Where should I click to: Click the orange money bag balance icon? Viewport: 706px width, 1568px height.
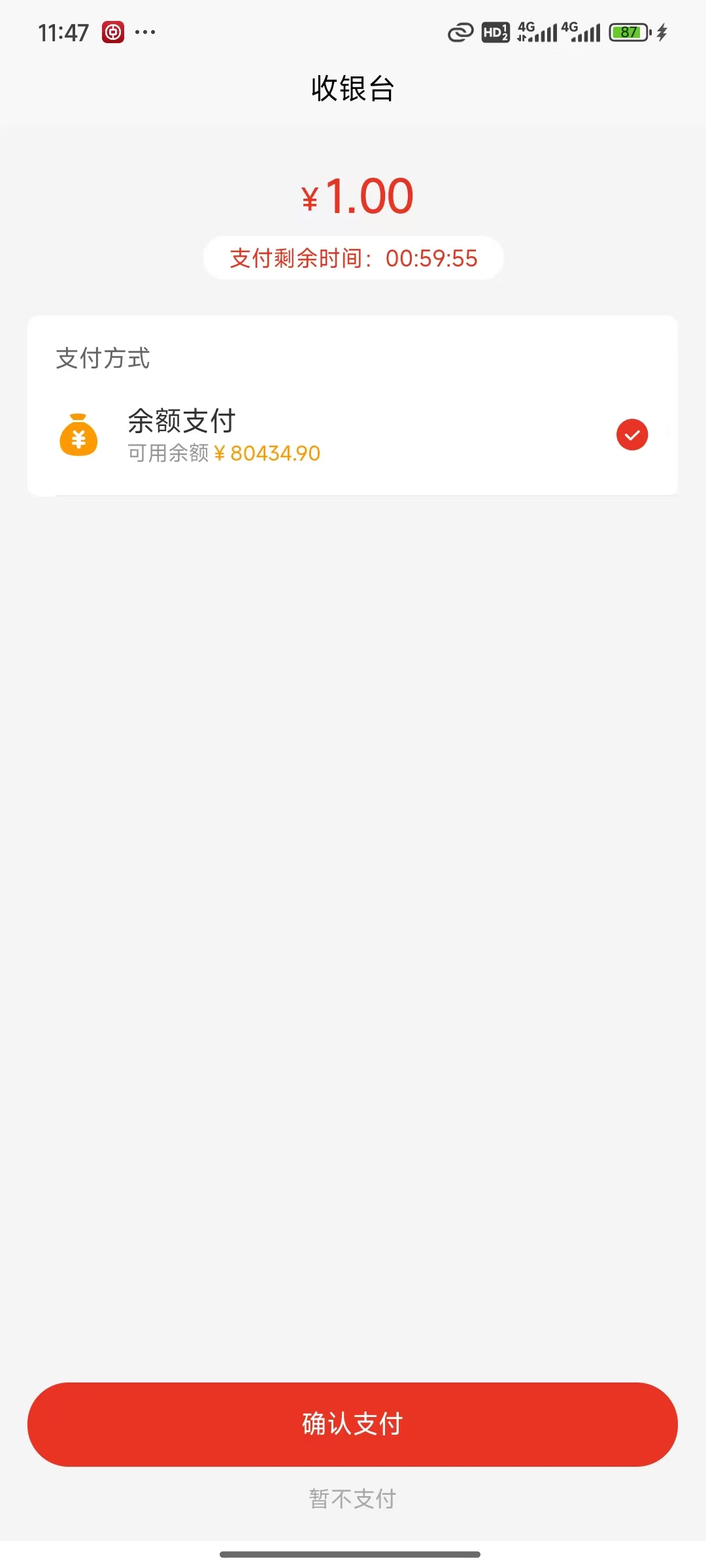(78, 436)
